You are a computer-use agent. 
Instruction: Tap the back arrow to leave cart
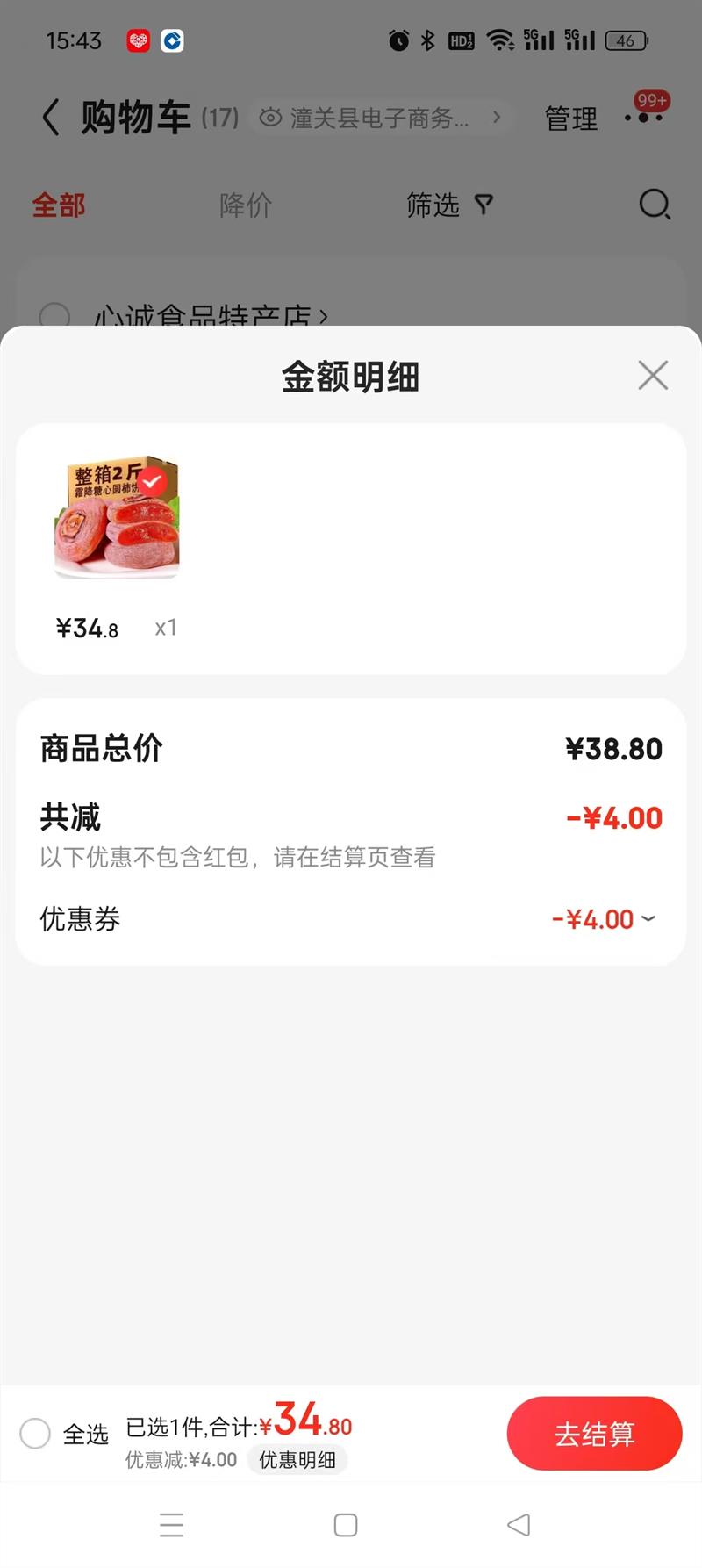coord(48,117)
